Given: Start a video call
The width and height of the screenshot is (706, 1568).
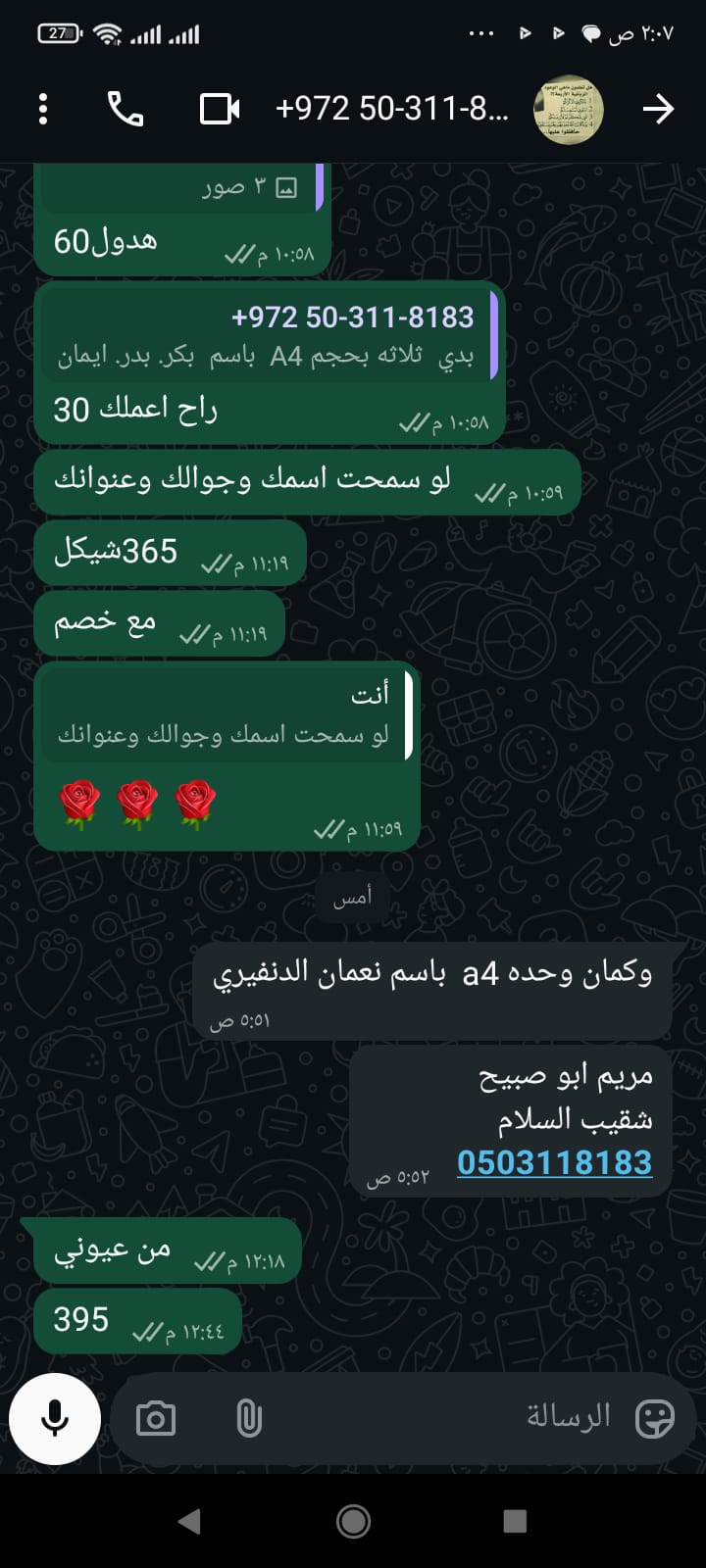Looking at the screenshot, I should (220, 109).
